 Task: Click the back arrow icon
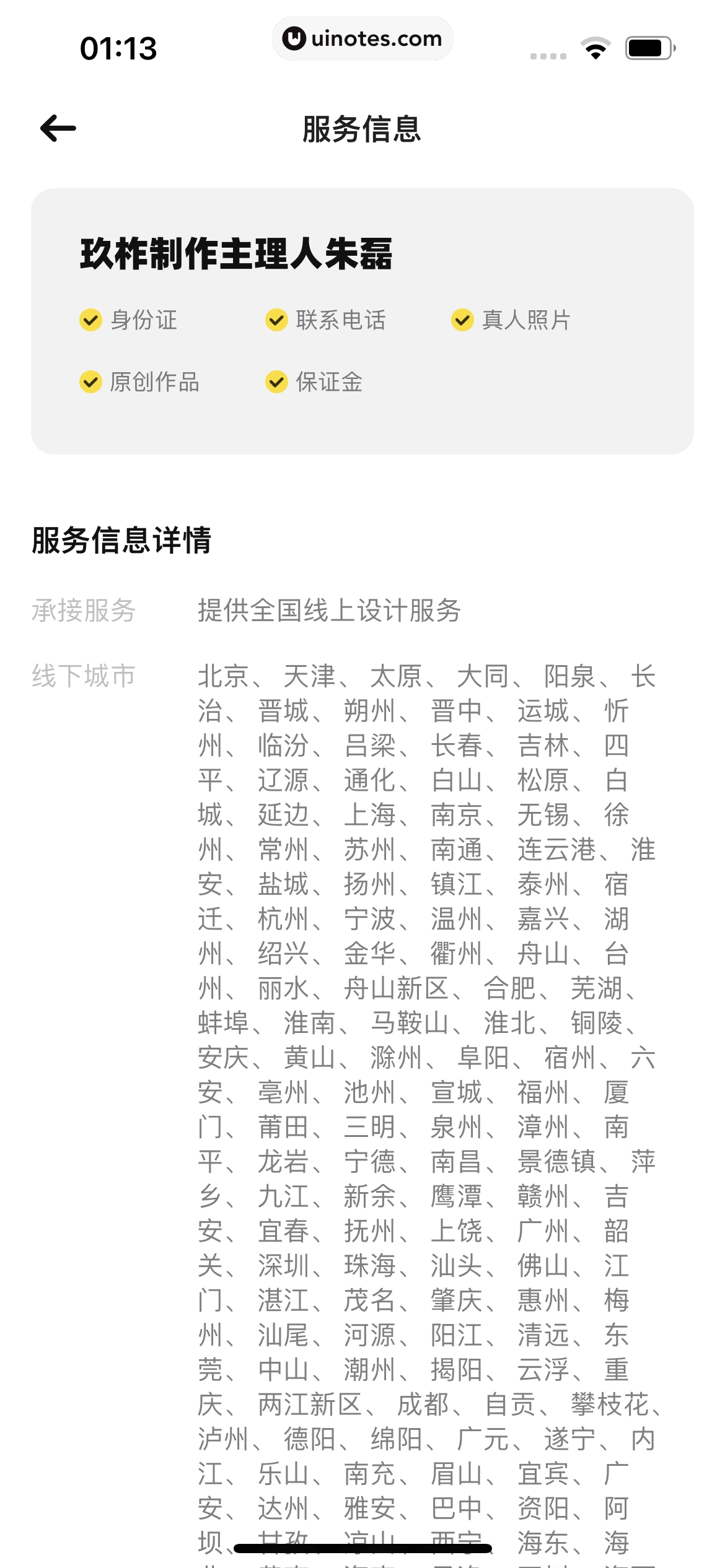(x=58, y=129)
